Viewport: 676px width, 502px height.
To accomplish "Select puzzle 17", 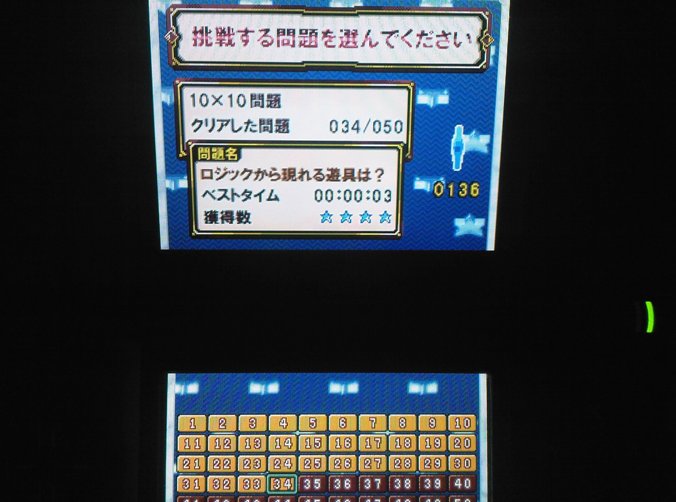I will tap(372, 443).
